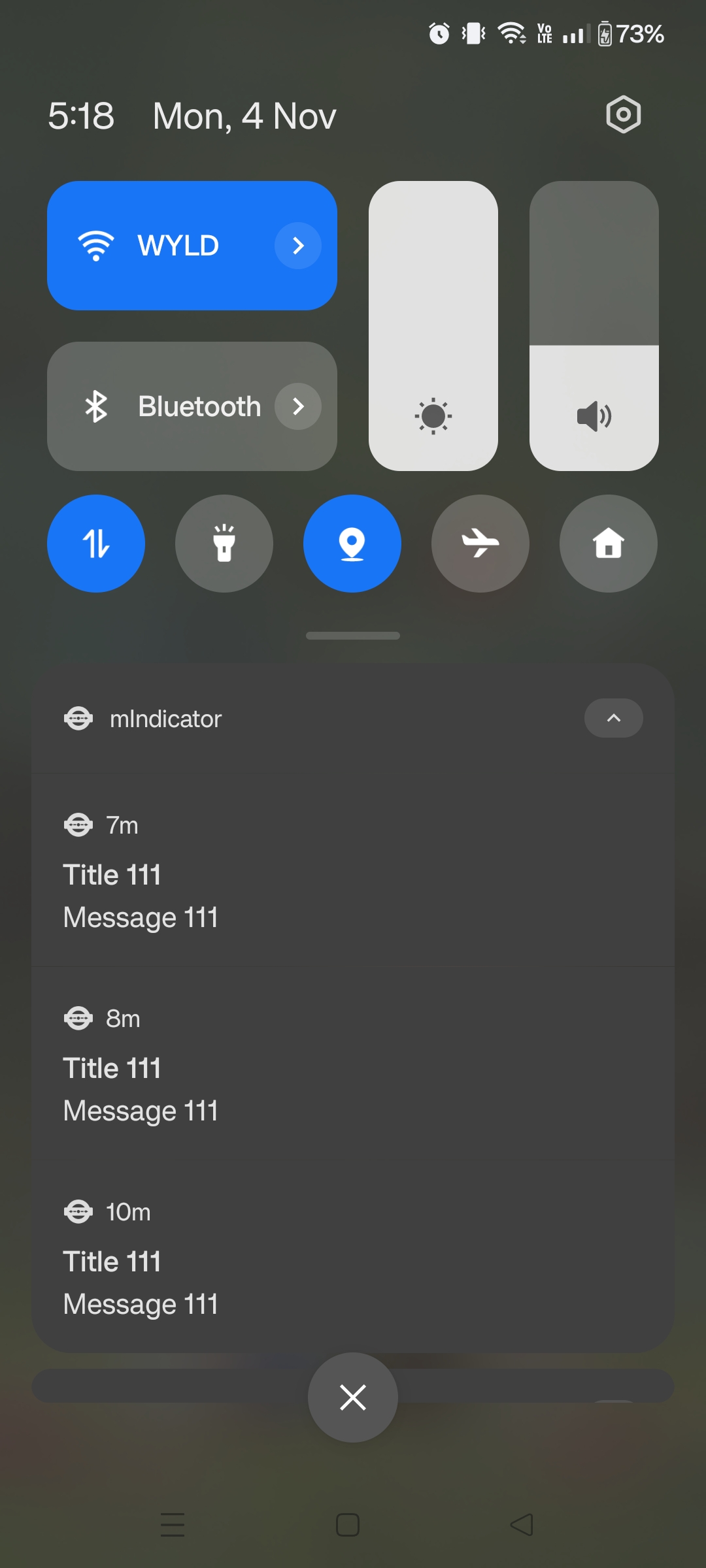Disable location toggle
Screen dimensions: 706x1568
pyautogui.click(x=352, y=544)
